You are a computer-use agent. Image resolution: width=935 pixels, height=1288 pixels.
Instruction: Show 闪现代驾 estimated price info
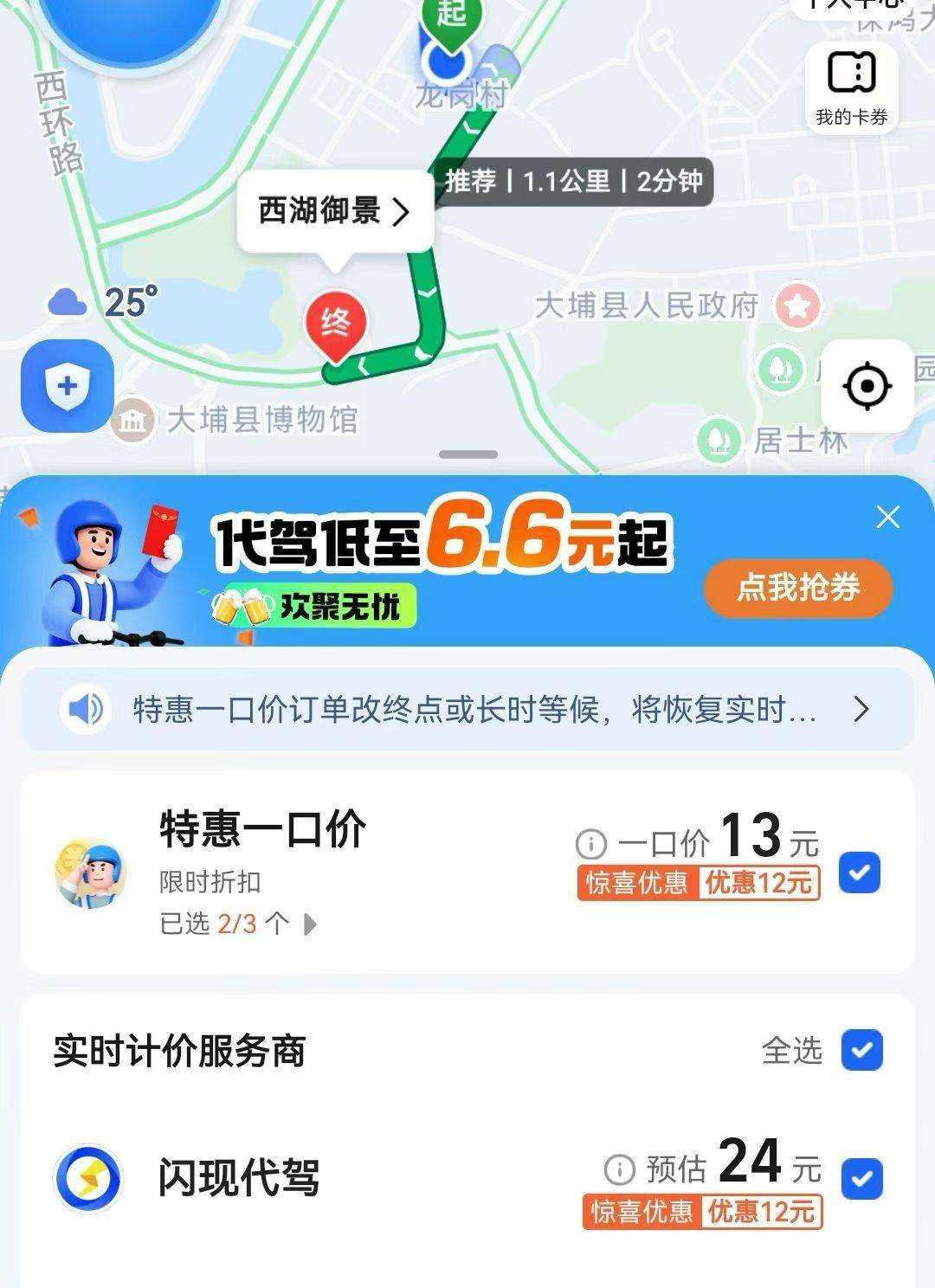point(619,1169)
